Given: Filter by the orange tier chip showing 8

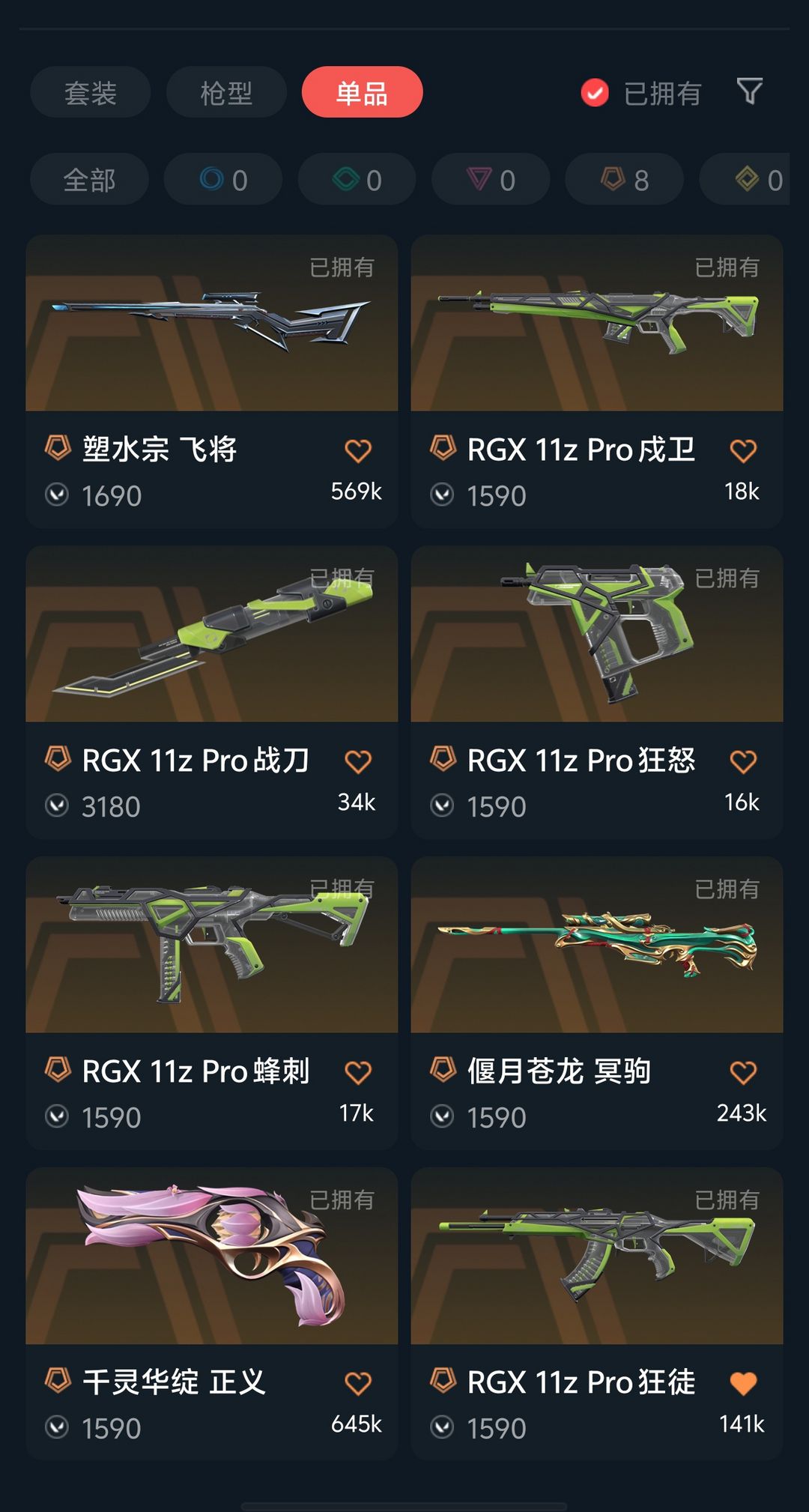Looking at the screenshot, I should click(624, 179).
